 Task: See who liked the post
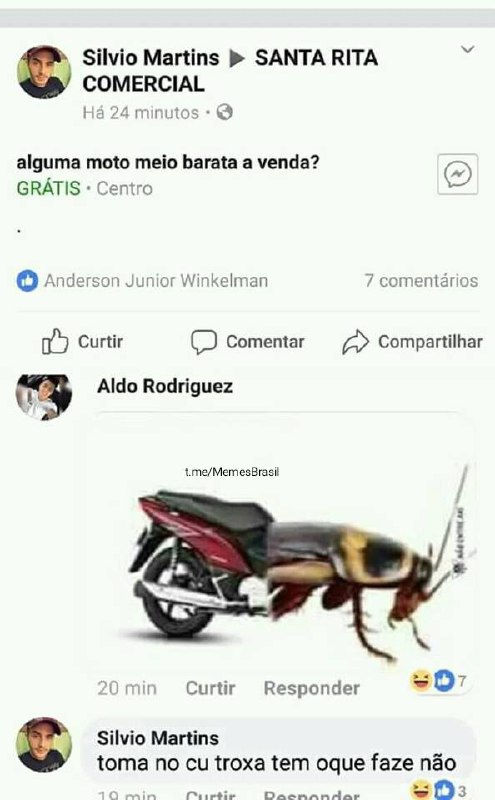[142, 281]
